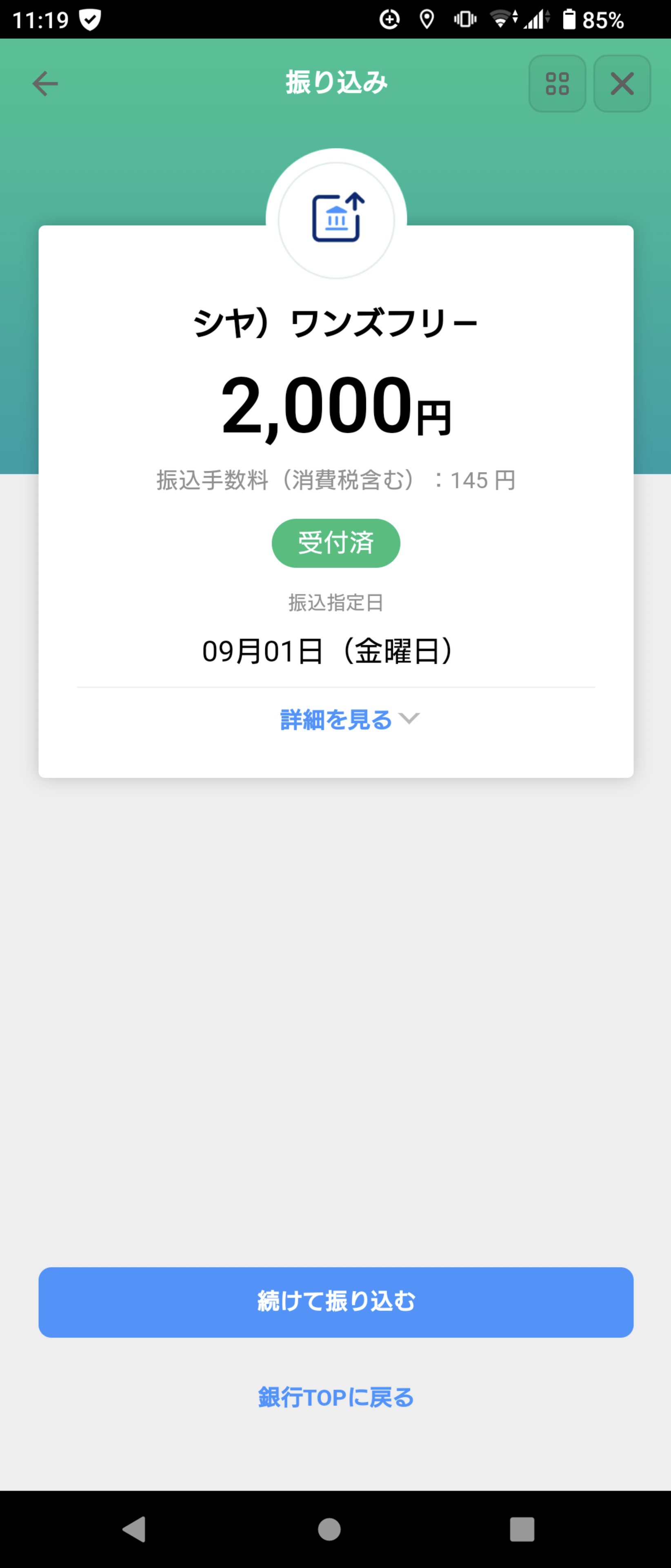The width and height of the screenshot is (671, 1568).
Task: Return via 銀行TOPに戻る link
Action: [x=336, y=1397]
